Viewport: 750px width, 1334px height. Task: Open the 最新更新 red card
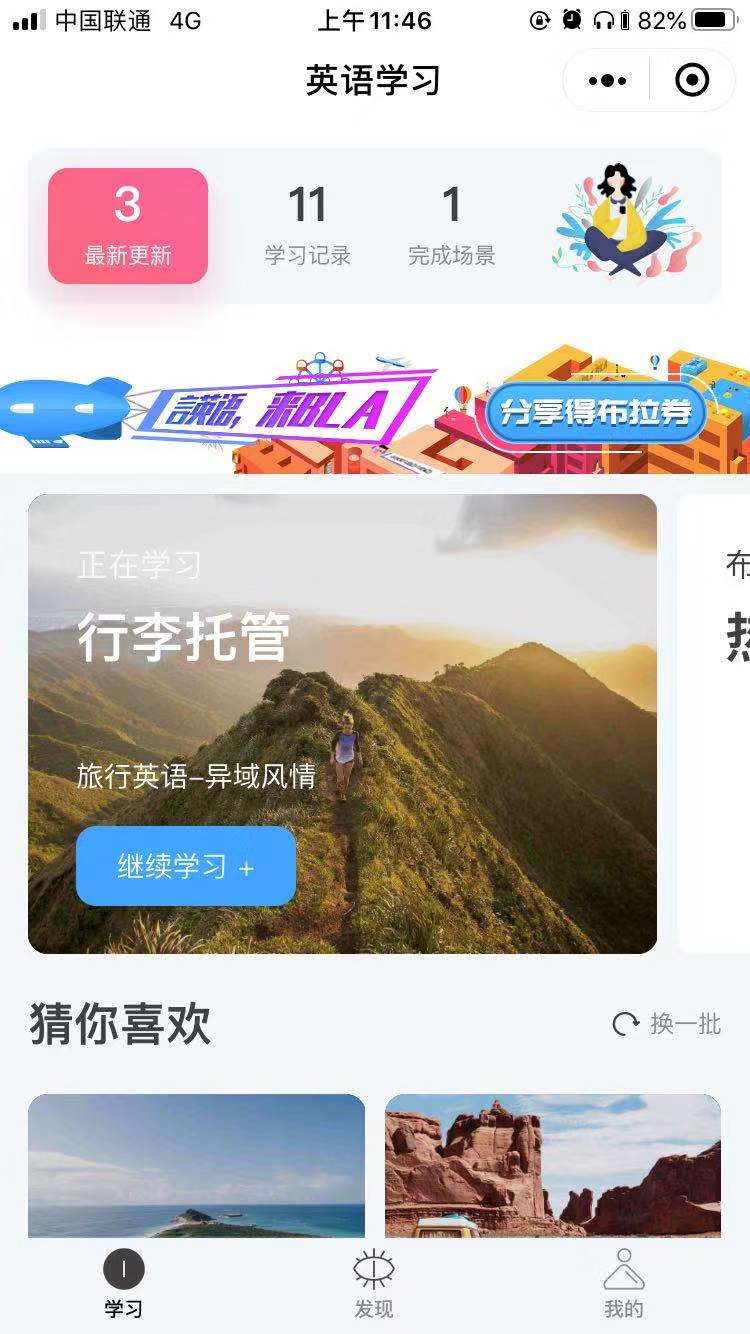point(128,226)
